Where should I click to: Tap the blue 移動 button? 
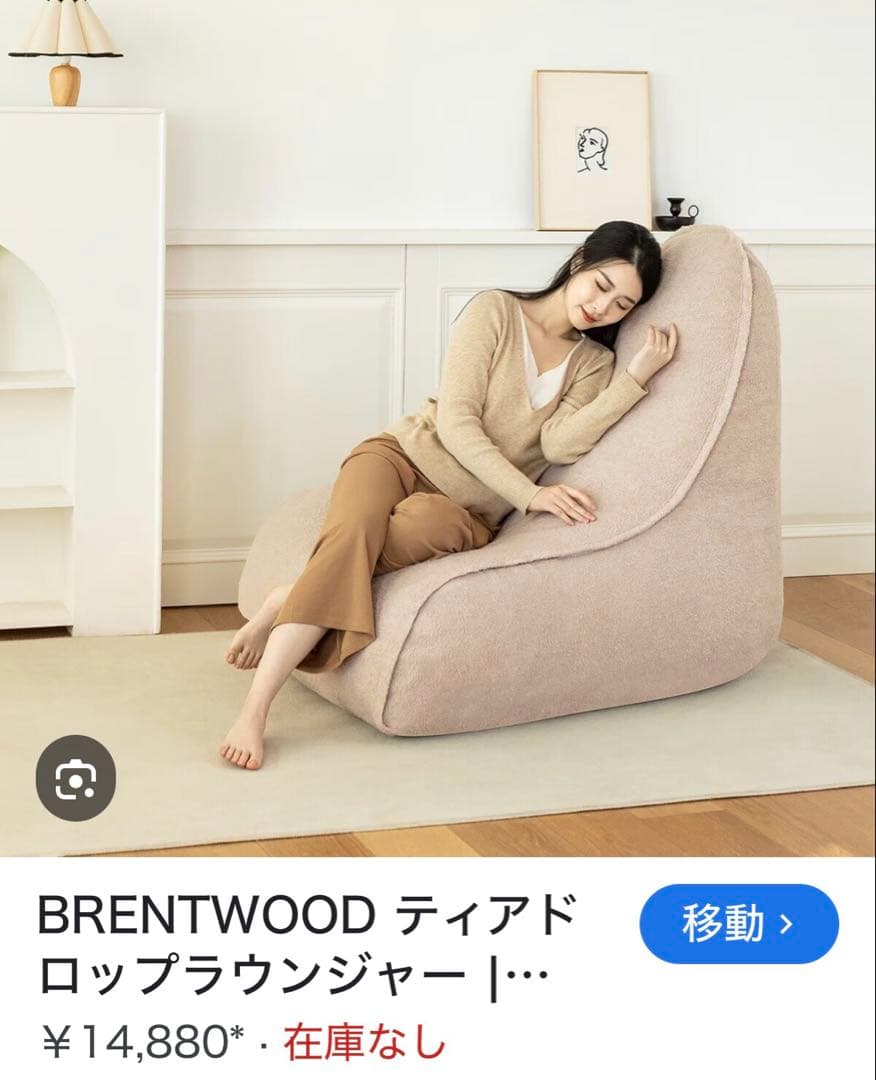click(739, 924)
